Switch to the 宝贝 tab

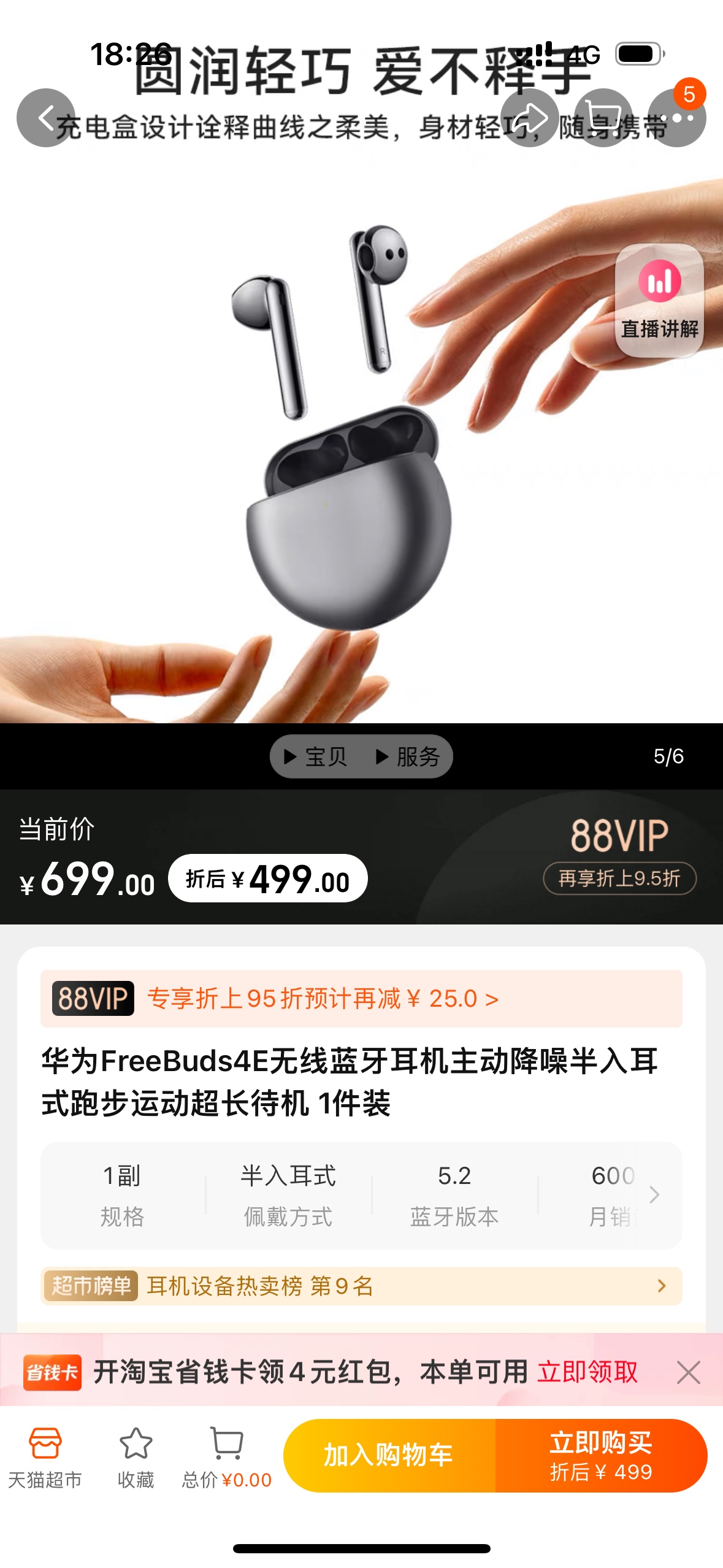point(316,756)
